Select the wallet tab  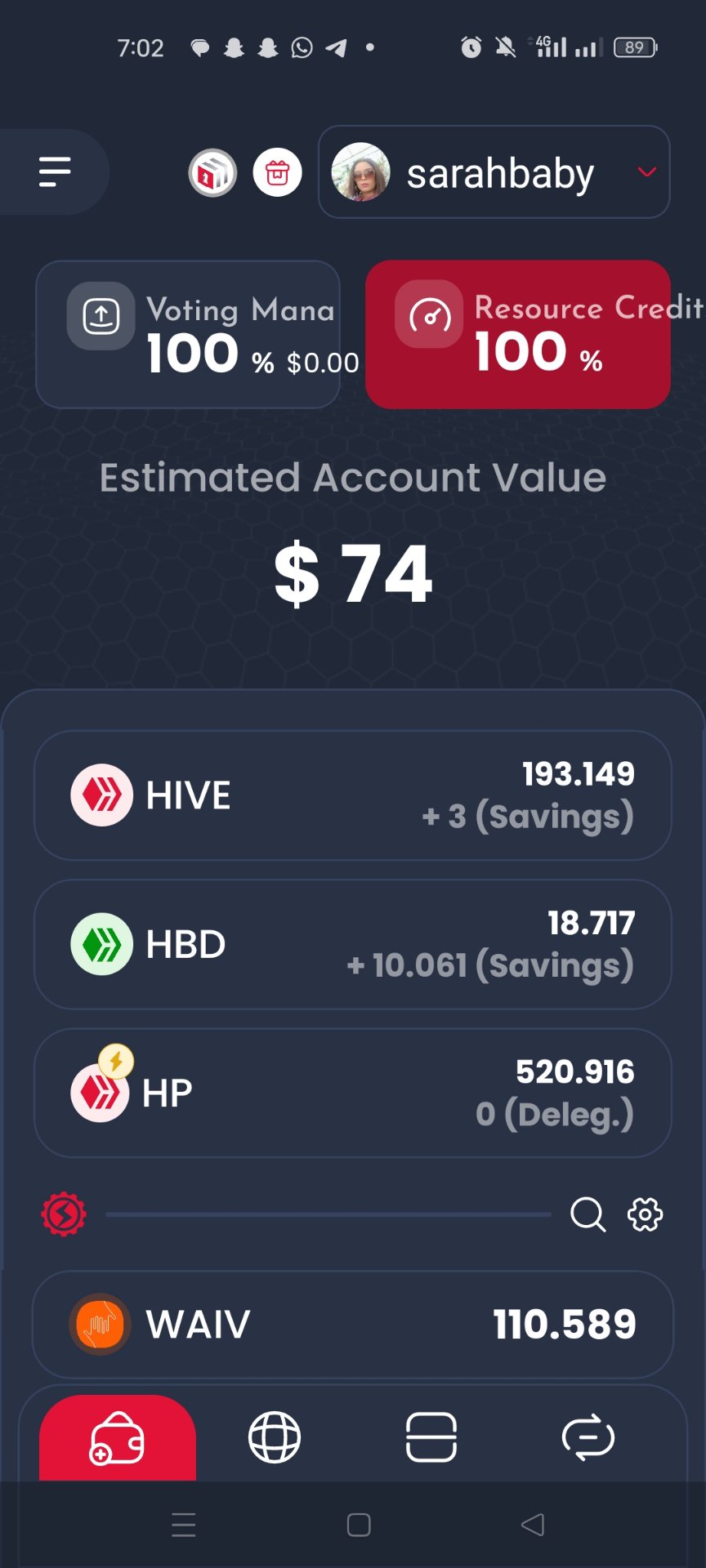coord(118,1437)
